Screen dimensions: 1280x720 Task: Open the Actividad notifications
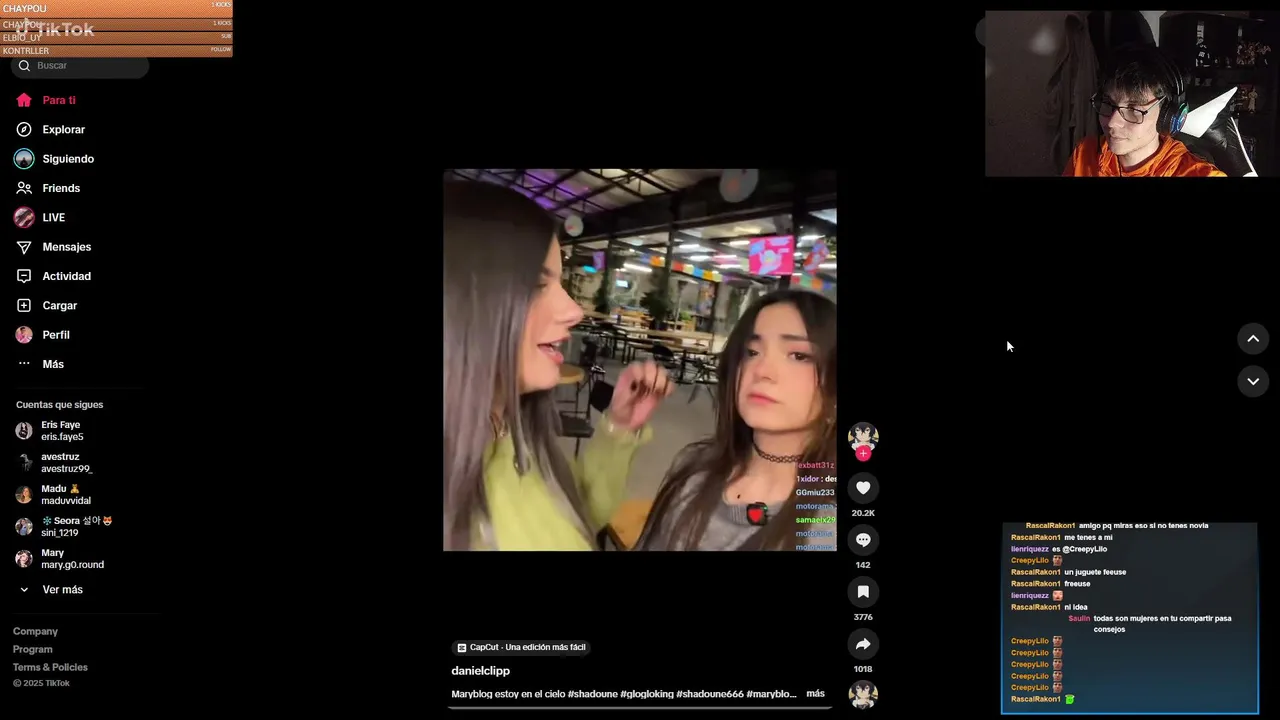pyautogui.click(x=66, y=276)
